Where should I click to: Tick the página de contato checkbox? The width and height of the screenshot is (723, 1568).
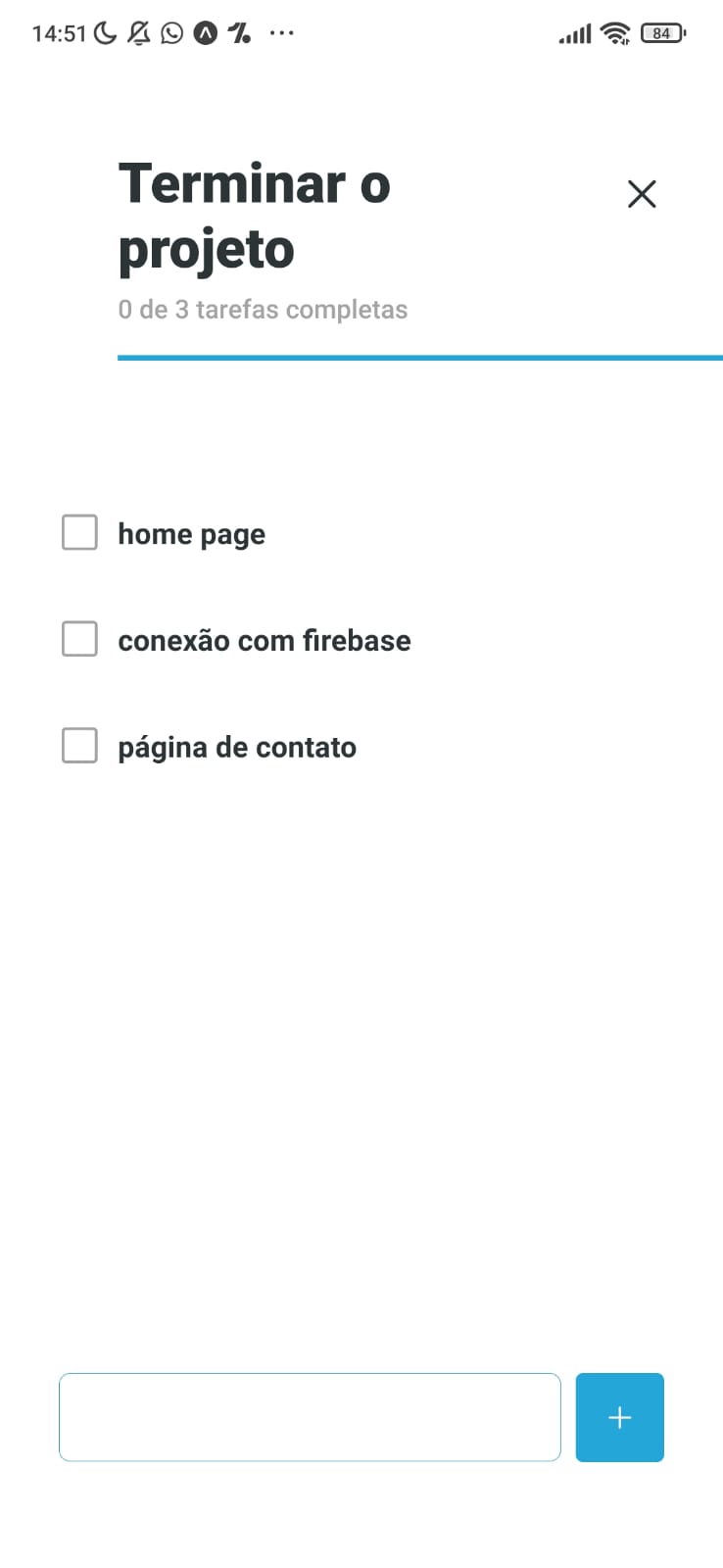pyautogui.click(x=79, y=745)
